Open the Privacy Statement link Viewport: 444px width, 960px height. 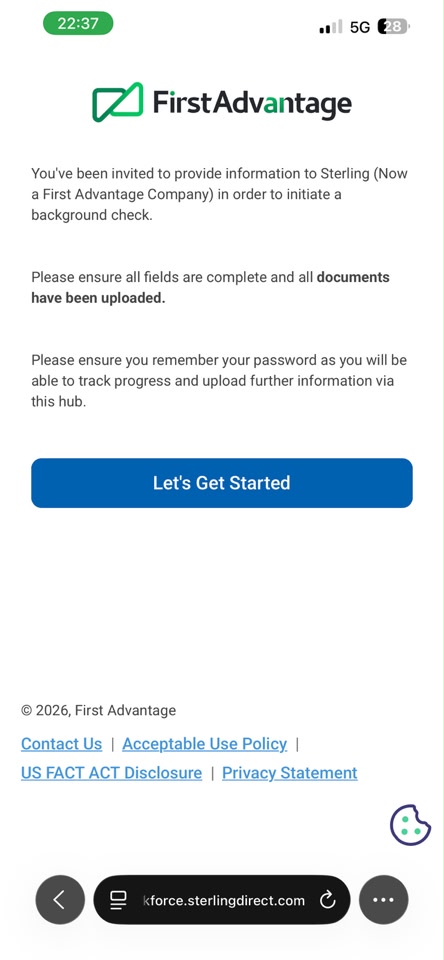click(290, 773)
